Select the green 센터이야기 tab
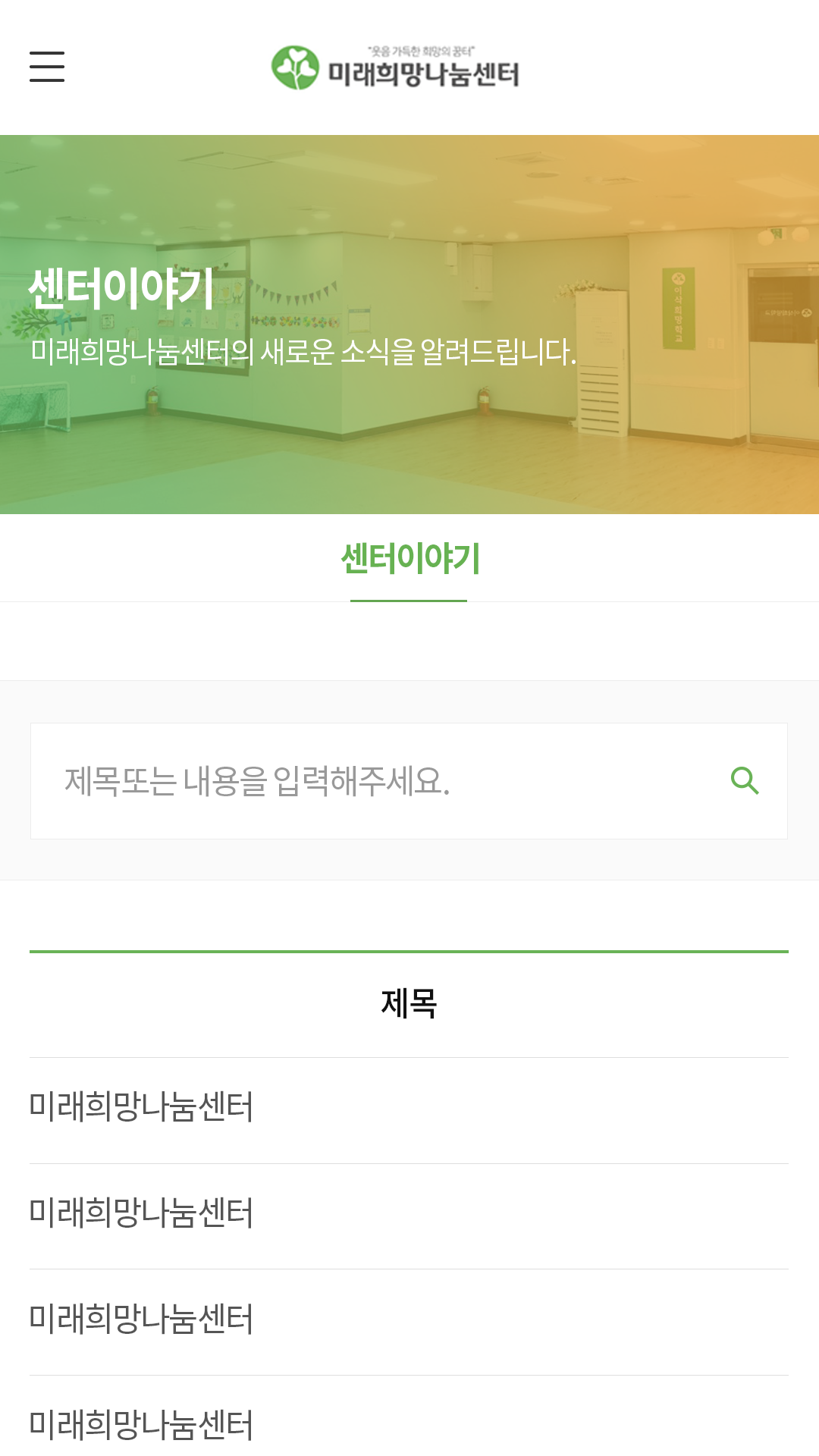 (x=409, y=559)
